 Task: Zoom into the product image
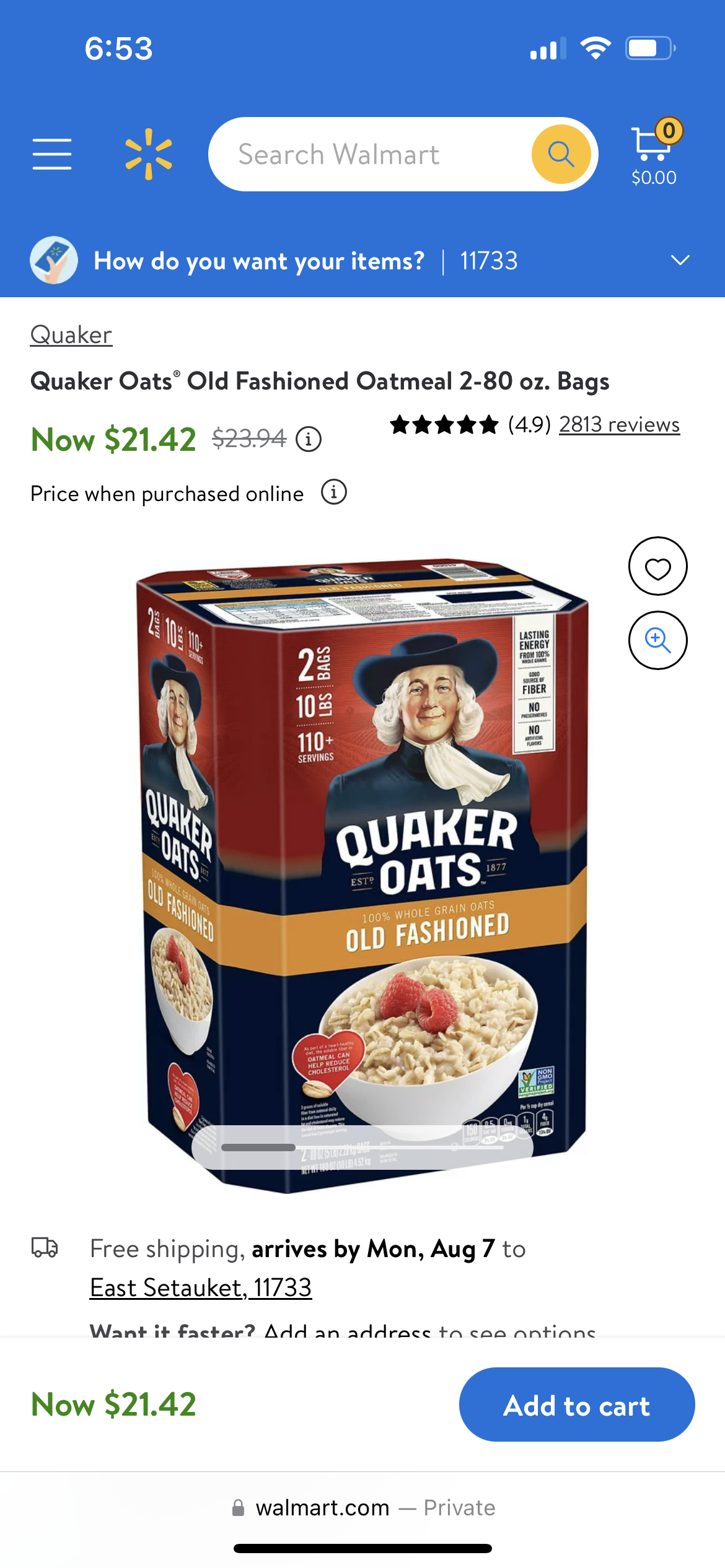(x=657, y=640)
